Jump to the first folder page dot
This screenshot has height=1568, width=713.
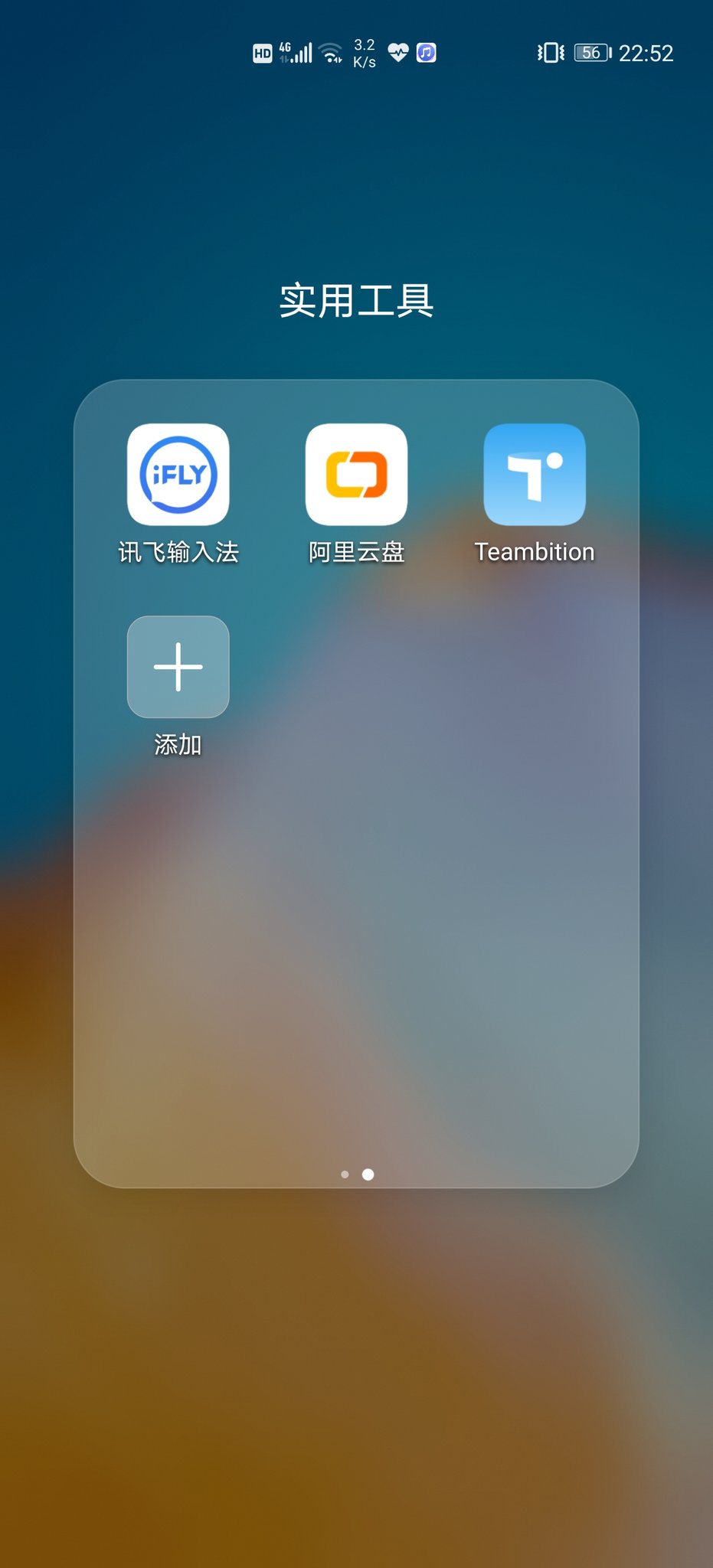pos(345,1174)
